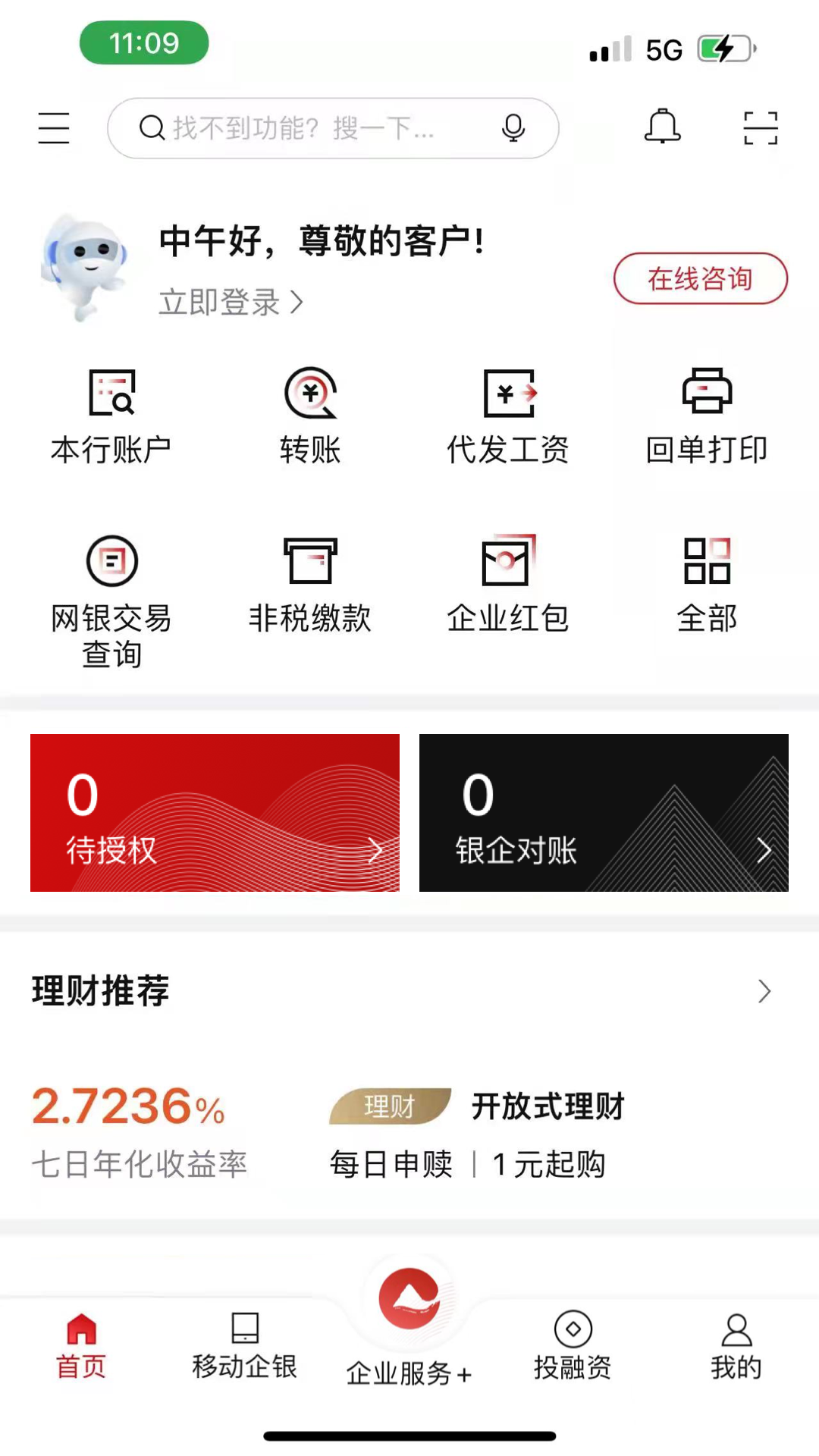The image size is (819, 1456).
Task: Expand the 待授权 pending authorization card
Action: pyautogui.click(x=215, y=811)
